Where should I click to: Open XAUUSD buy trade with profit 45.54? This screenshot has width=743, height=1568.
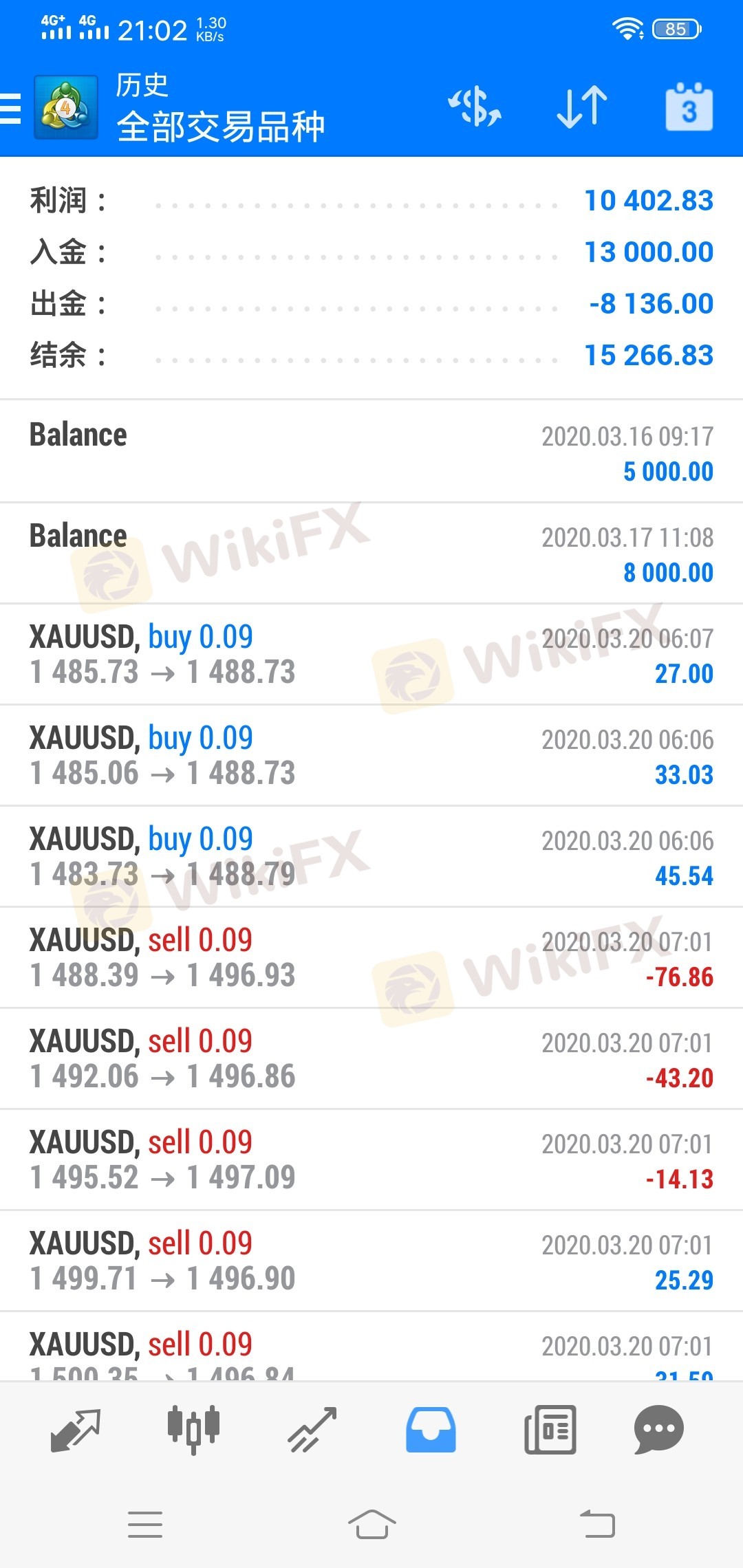[x=371, y=856]
